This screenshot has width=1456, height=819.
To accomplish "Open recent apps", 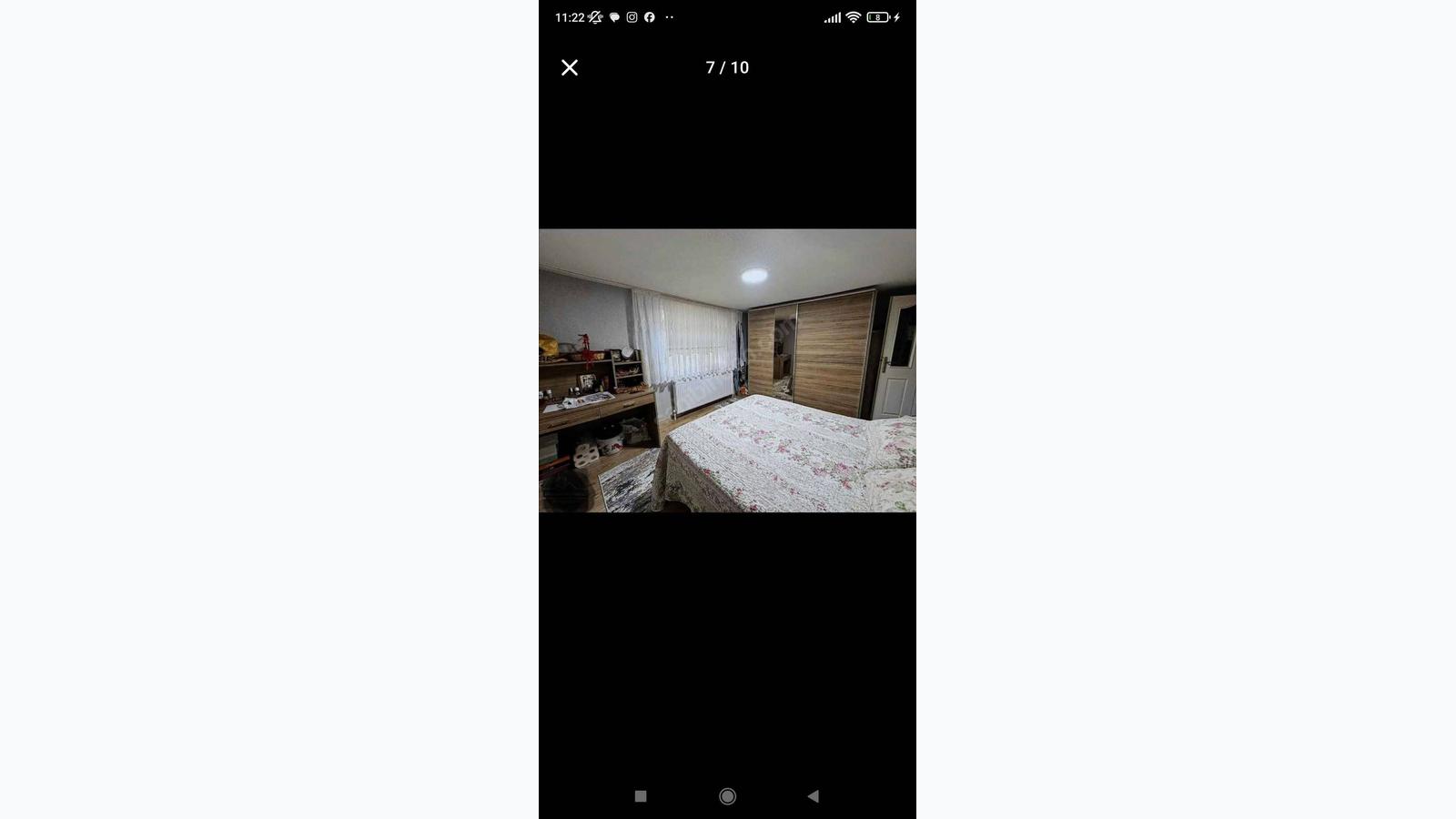I will [641, 796].
